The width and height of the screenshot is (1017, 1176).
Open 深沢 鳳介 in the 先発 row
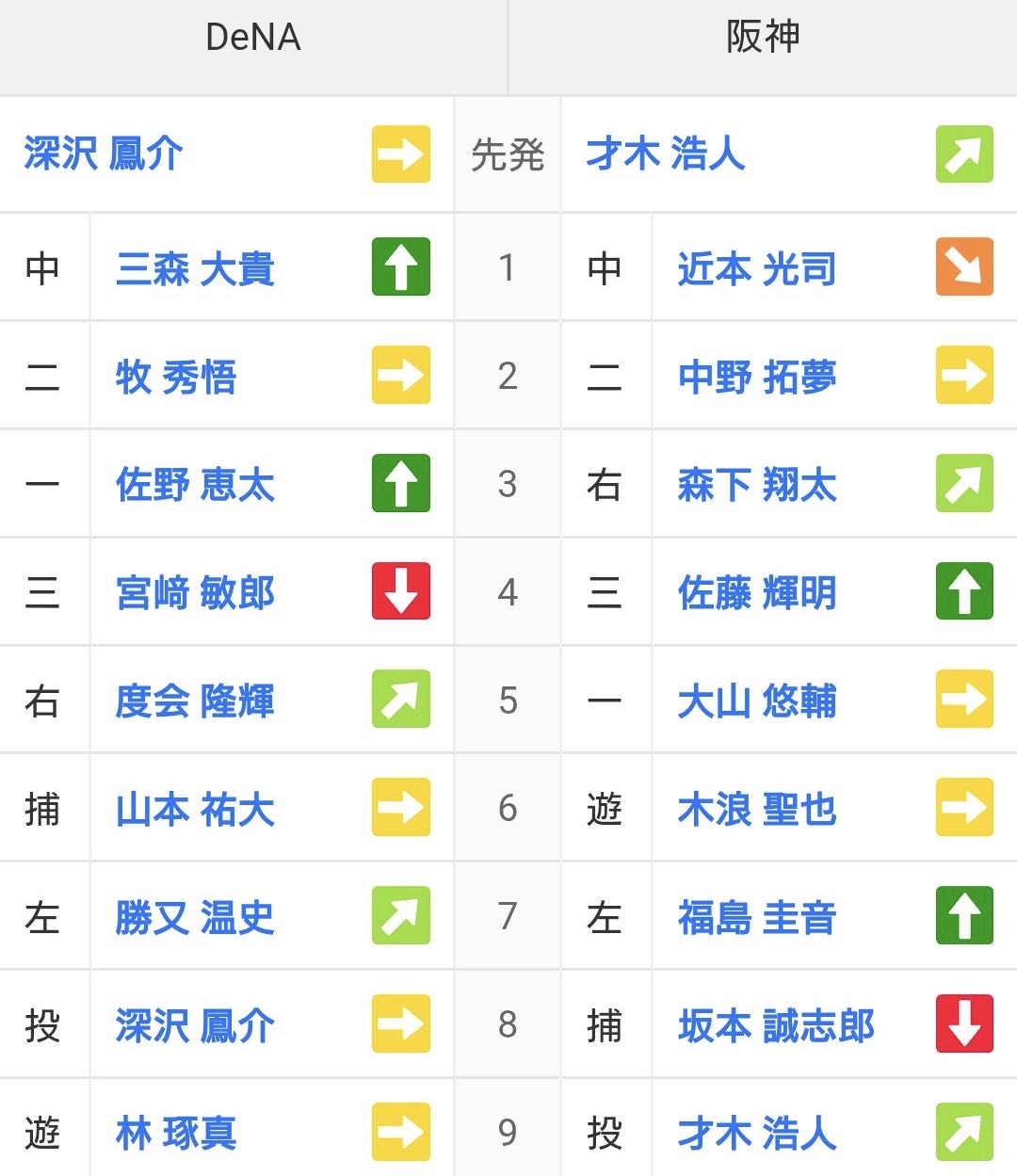pyautogui.click(x=104, y=154)
